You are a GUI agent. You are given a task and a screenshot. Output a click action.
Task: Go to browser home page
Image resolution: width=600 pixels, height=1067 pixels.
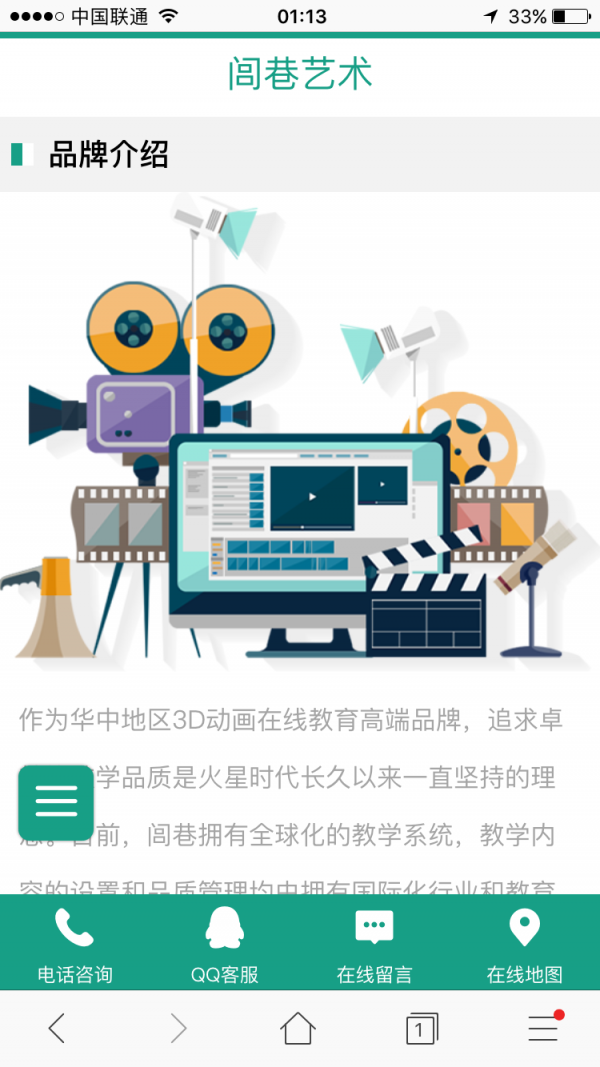point(298,1028)
